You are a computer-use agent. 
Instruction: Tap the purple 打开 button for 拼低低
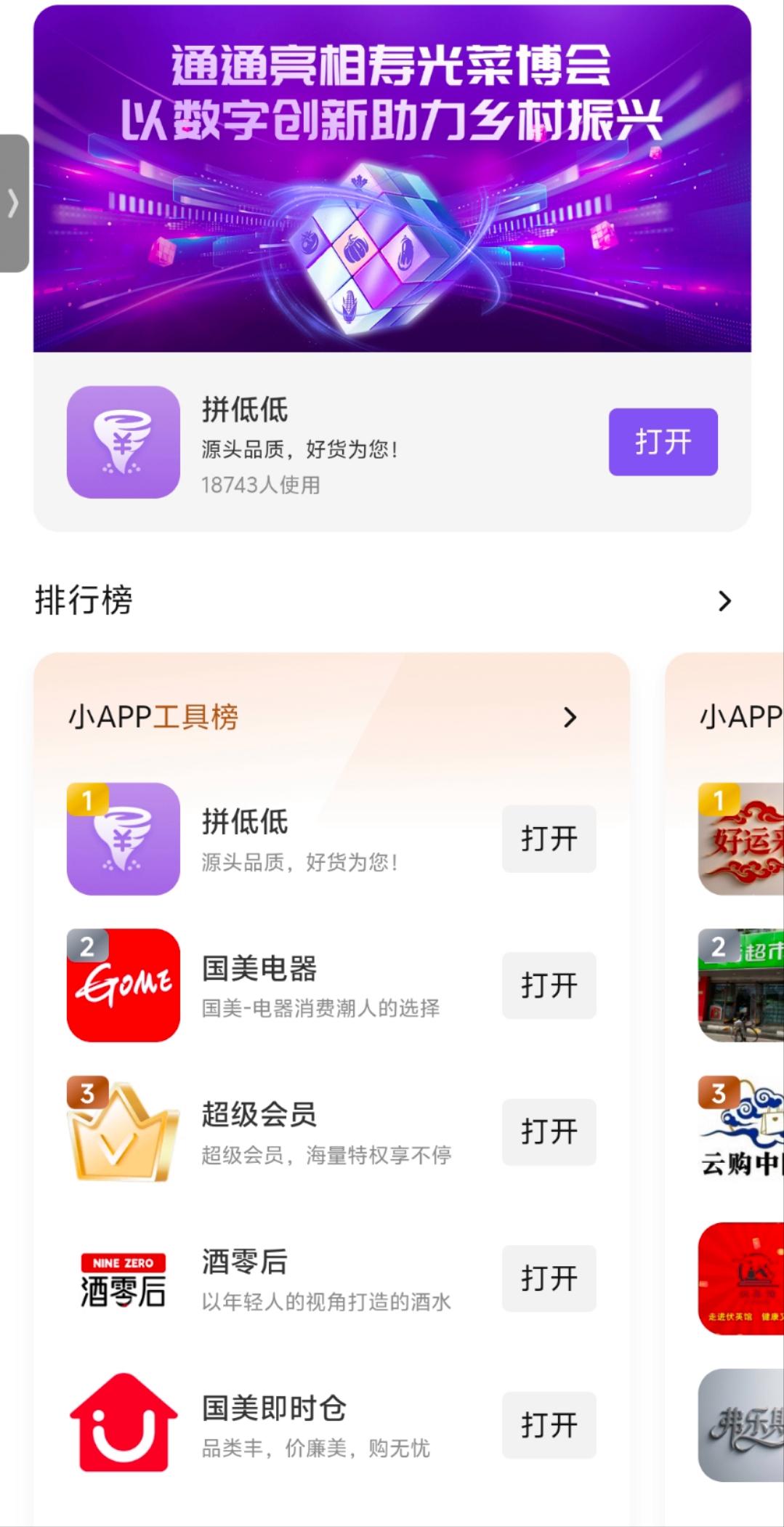(663, 442)
